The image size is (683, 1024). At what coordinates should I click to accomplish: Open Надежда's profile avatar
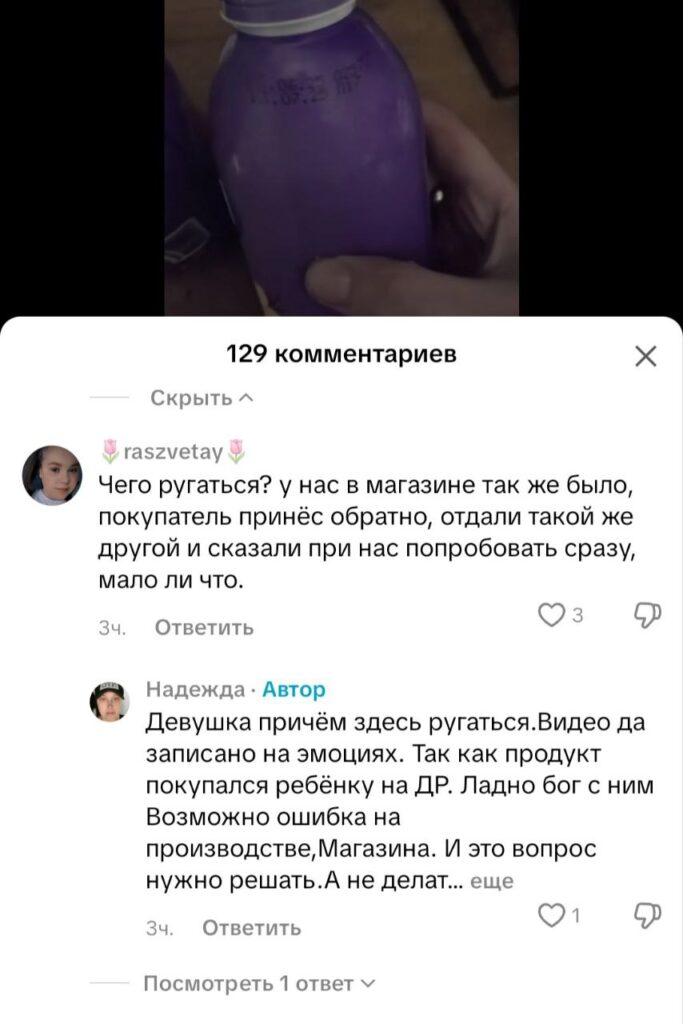tap(111, 703)
